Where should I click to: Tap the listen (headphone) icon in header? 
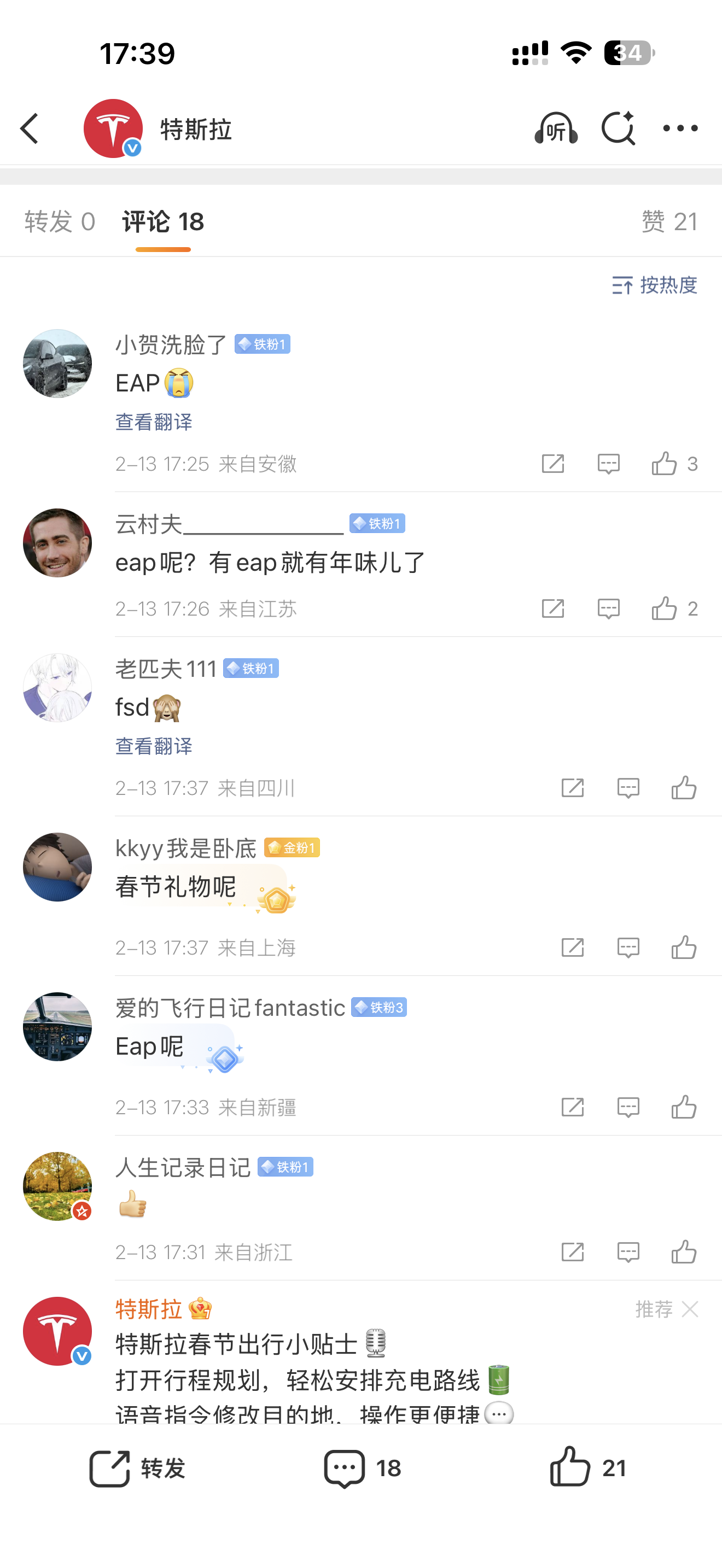pyautogui.click(x=555, y=128)
